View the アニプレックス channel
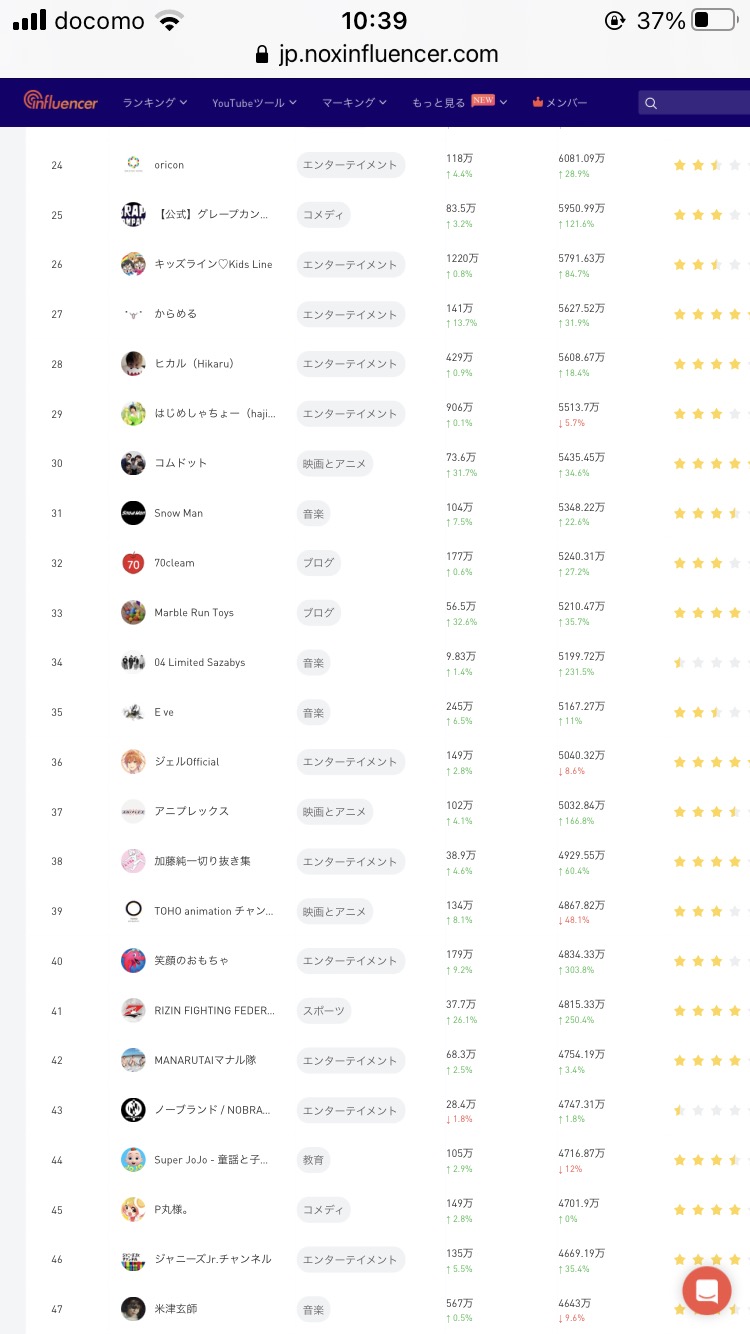This screenshot has height=1334, width=750. point(191,811)
